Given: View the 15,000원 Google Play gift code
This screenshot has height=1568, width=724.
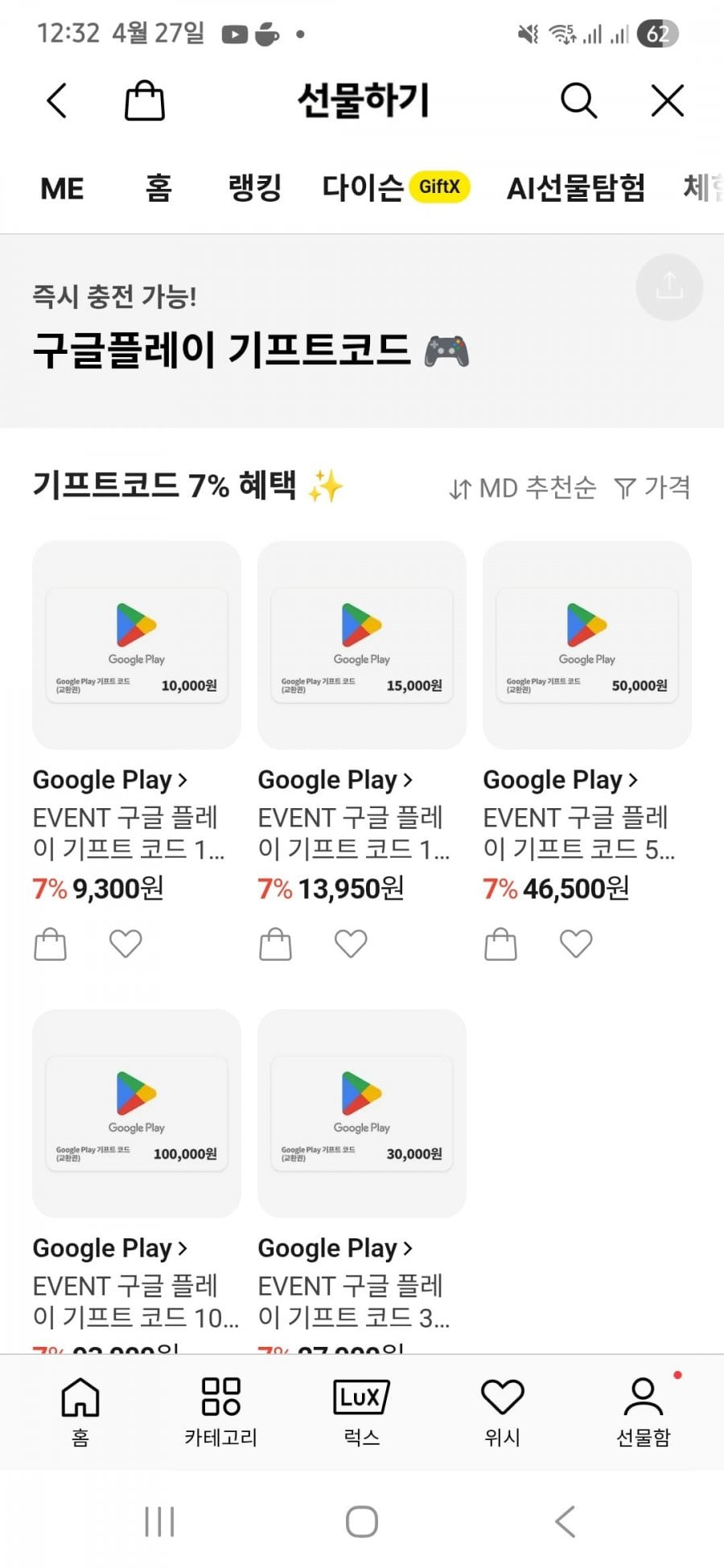Looking at the screenshot, I should [362, 645].
